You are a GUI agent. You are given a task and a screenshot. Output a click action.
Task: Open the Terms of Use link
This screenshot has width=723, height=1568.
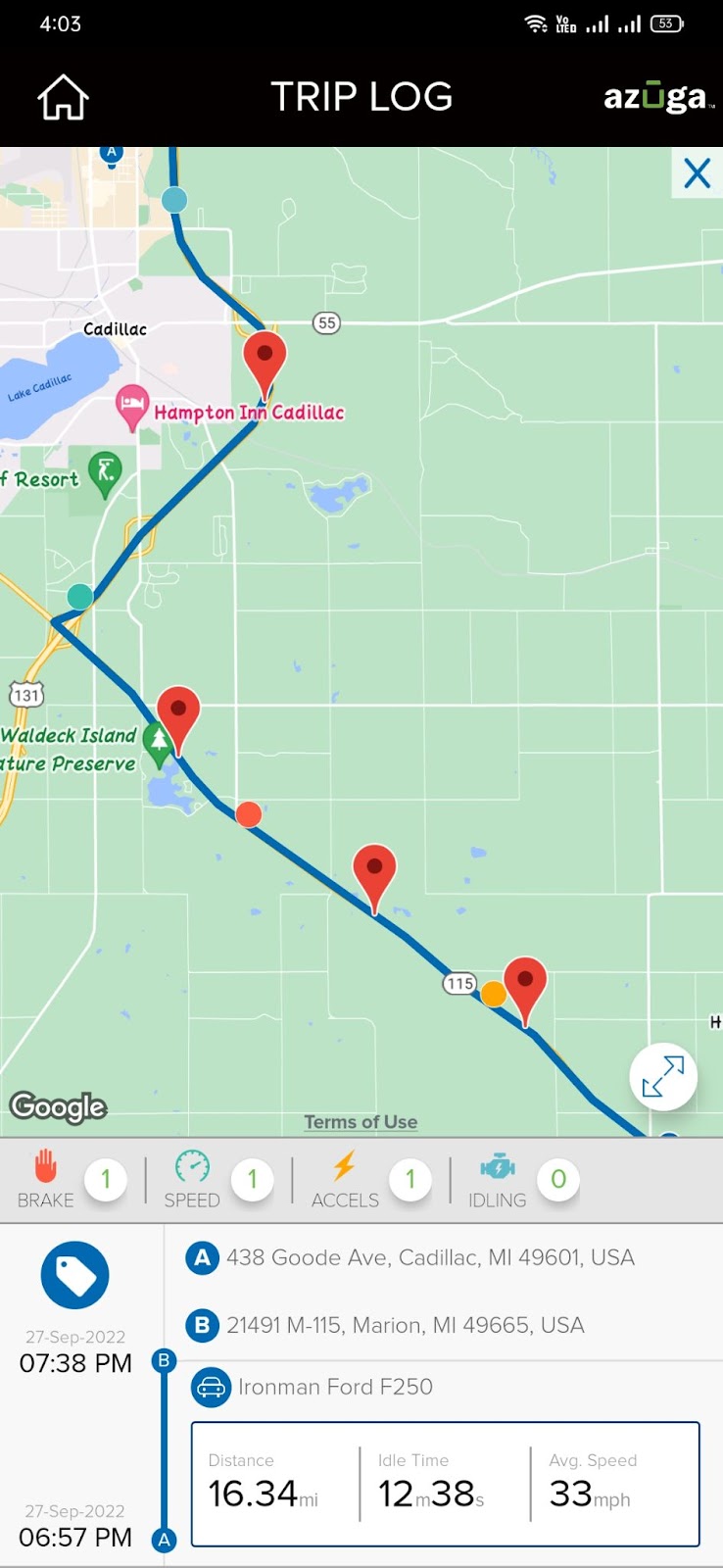361,1122
